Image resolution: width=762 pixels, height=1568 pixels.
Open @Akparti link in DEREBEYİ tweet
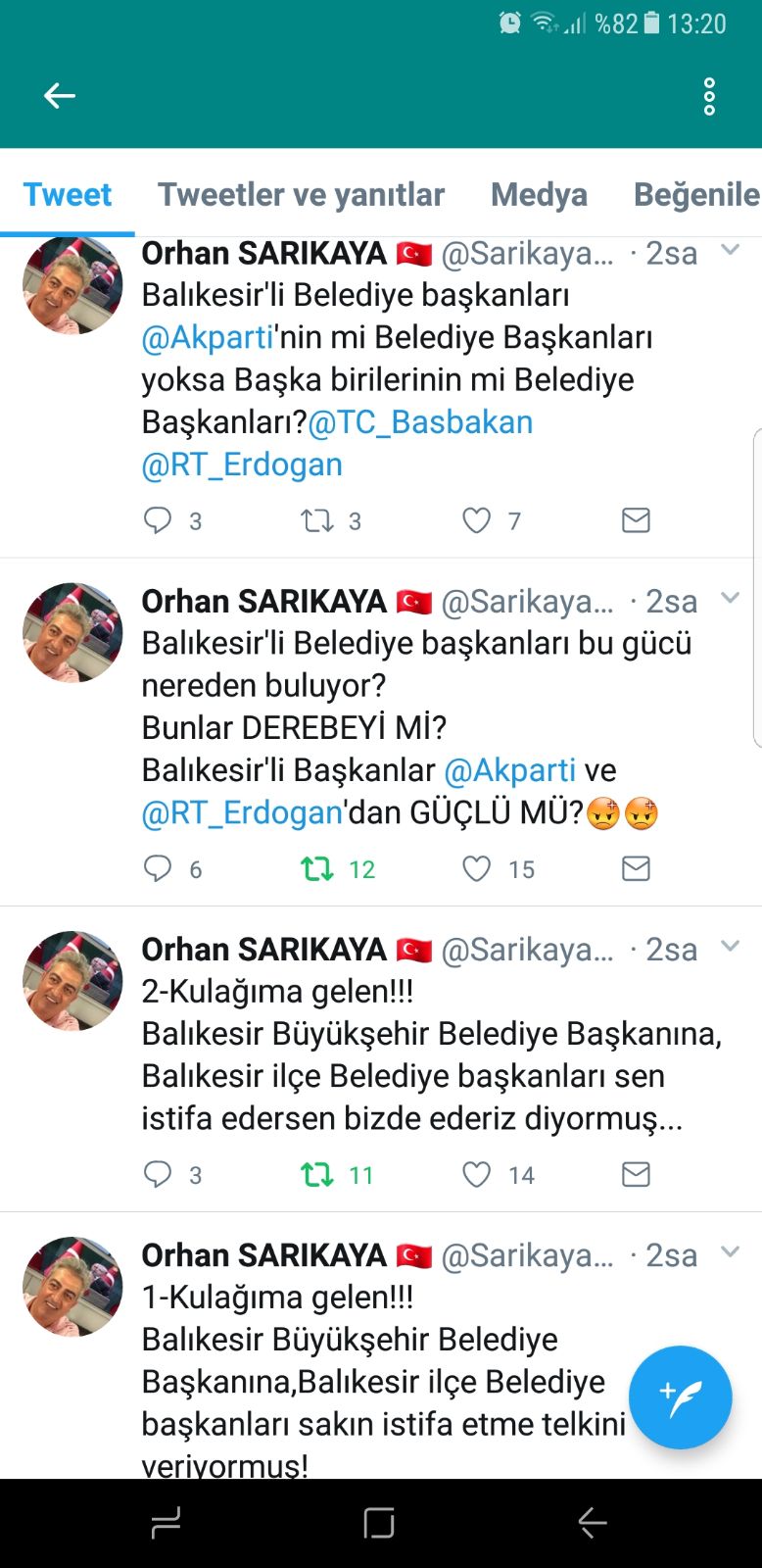coord(509,770)
